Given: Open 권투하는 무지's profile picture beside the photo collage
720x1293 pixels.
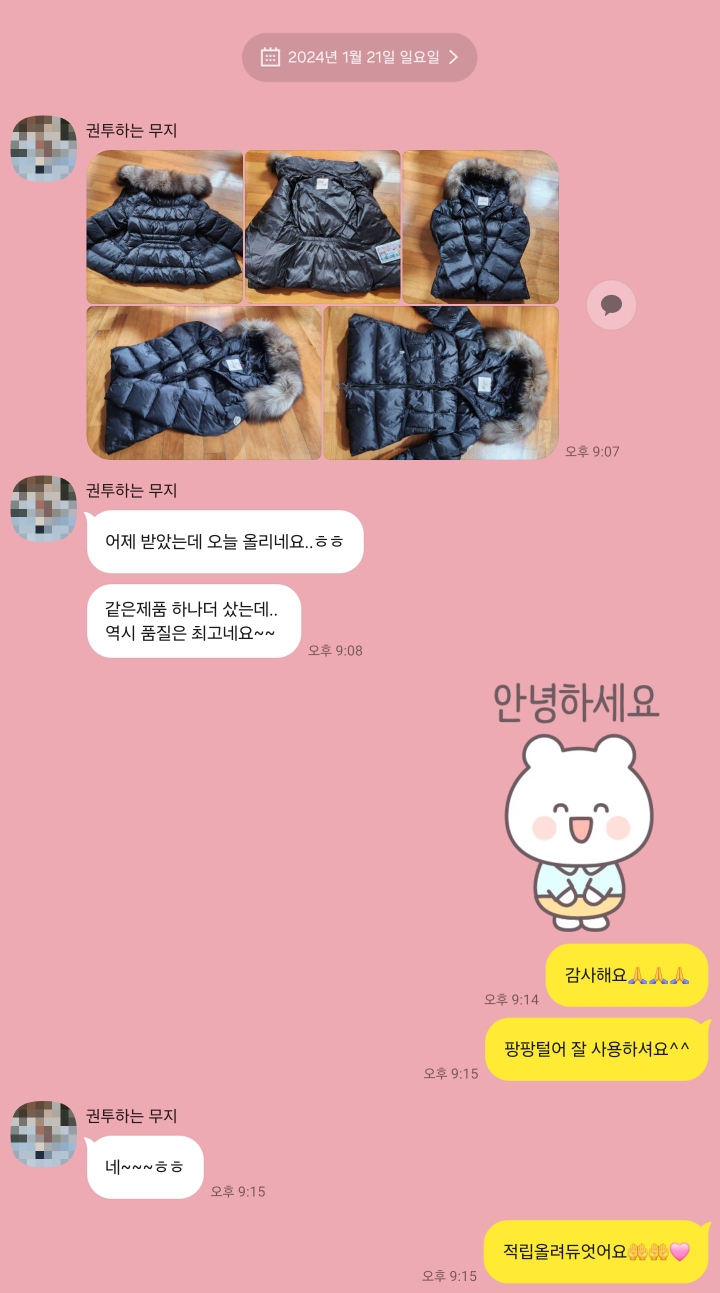Looking at the screenshot, I should pyautogui.click(x=44, y=149).
